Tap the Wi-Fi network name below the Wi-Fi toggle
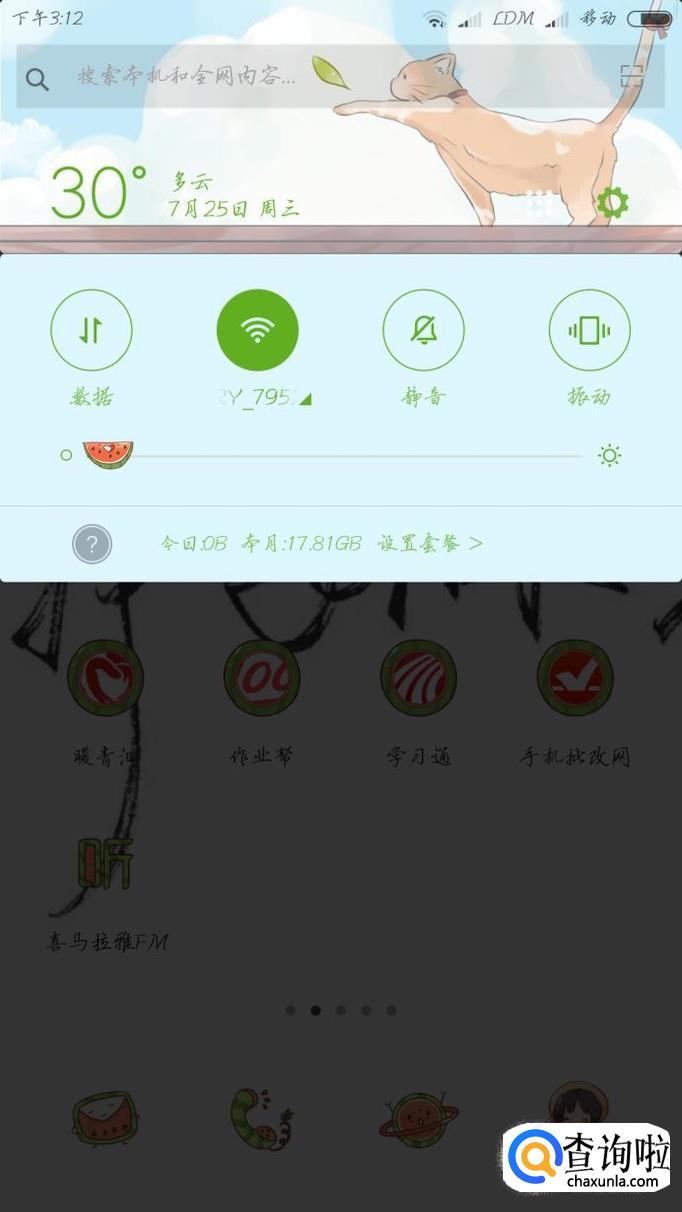 260,397
